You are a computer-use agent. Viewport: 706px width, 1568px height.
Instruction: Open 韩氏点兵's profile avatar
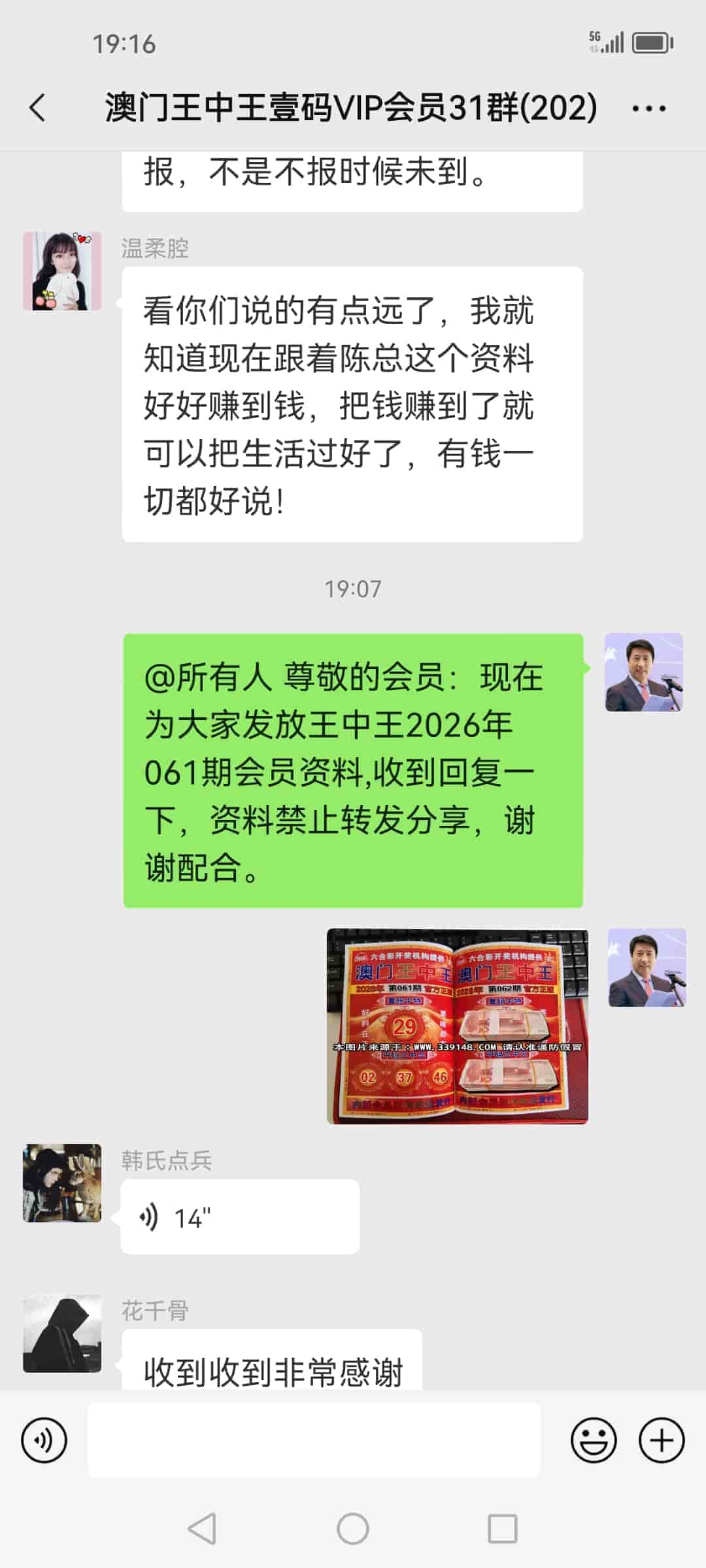pyautogui.click(x=62, y=1183)
